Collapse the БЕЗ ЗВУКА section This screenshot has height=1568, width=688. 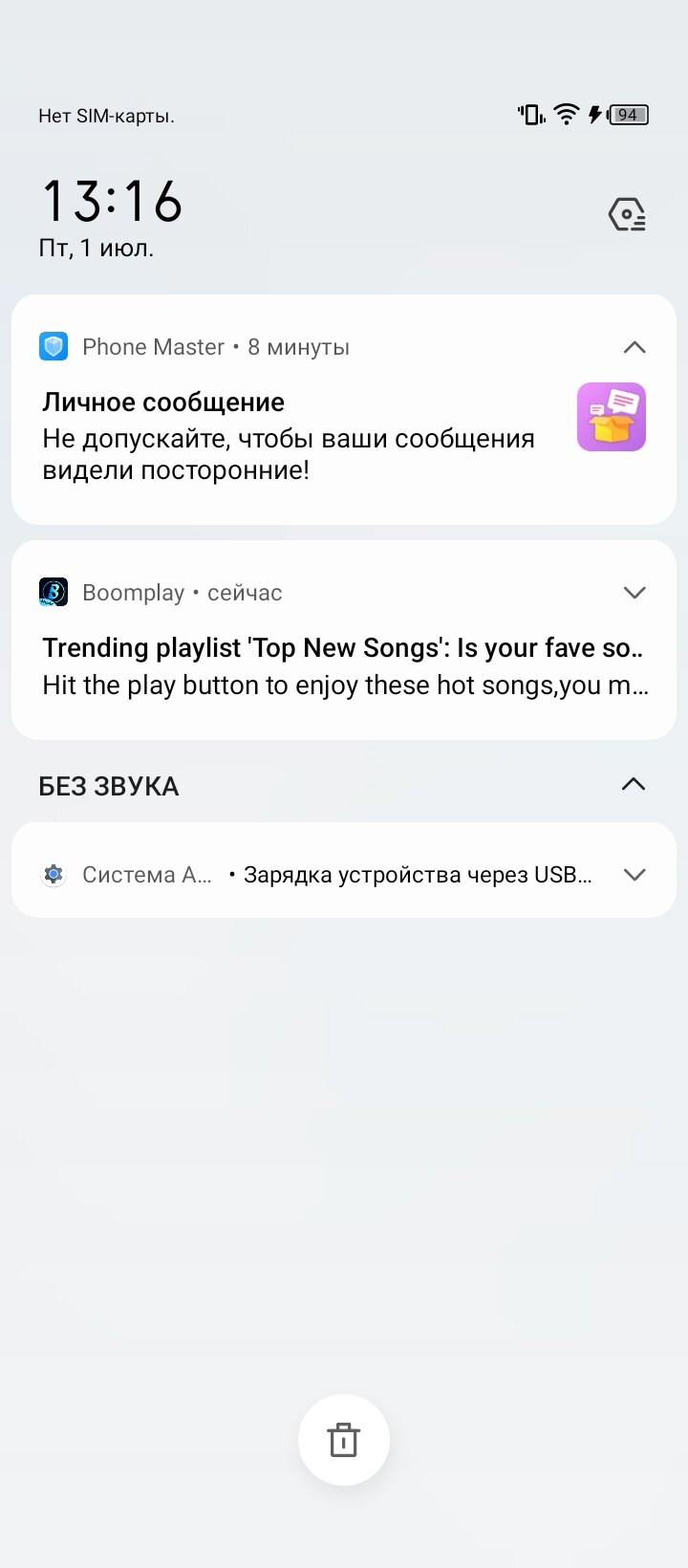(634, 785)
